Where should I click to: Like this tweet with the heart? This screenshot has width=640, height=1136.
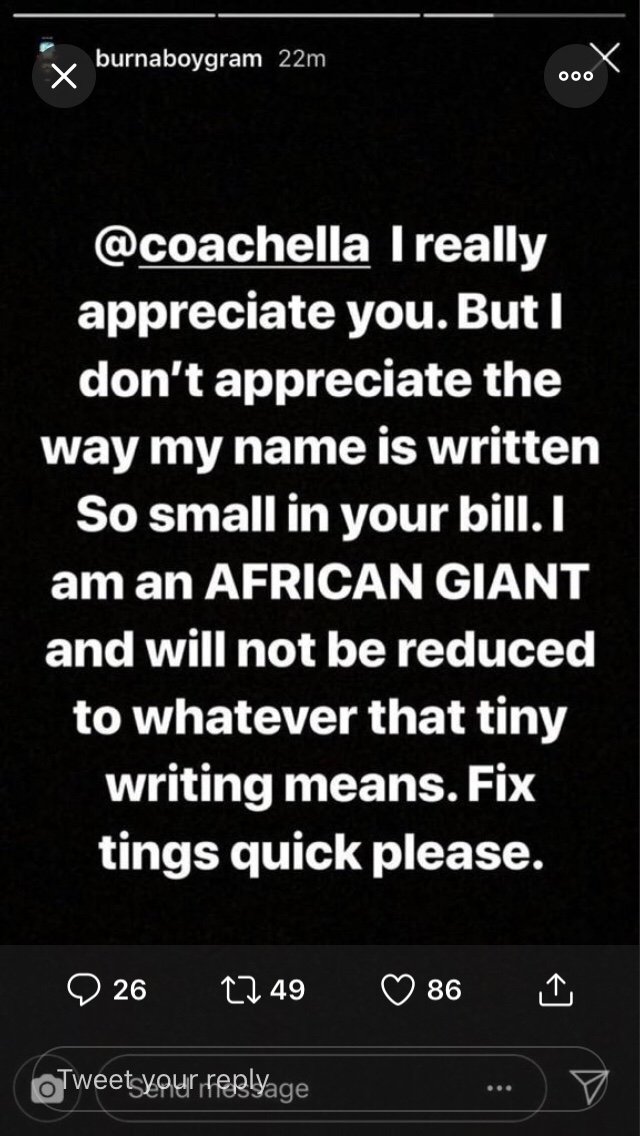point(398,989)
